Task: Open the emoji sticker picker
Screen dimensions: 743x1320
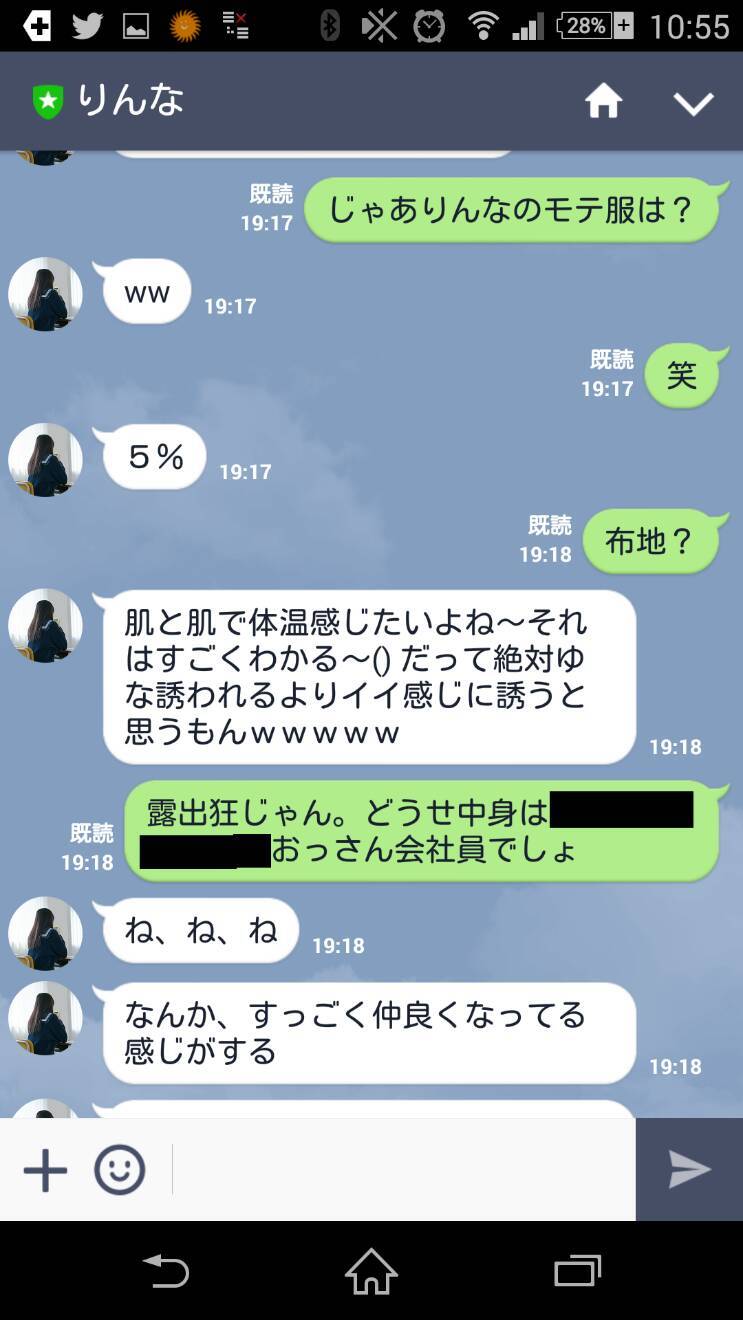Action: pyautogui.click(x=120, y=1170)
